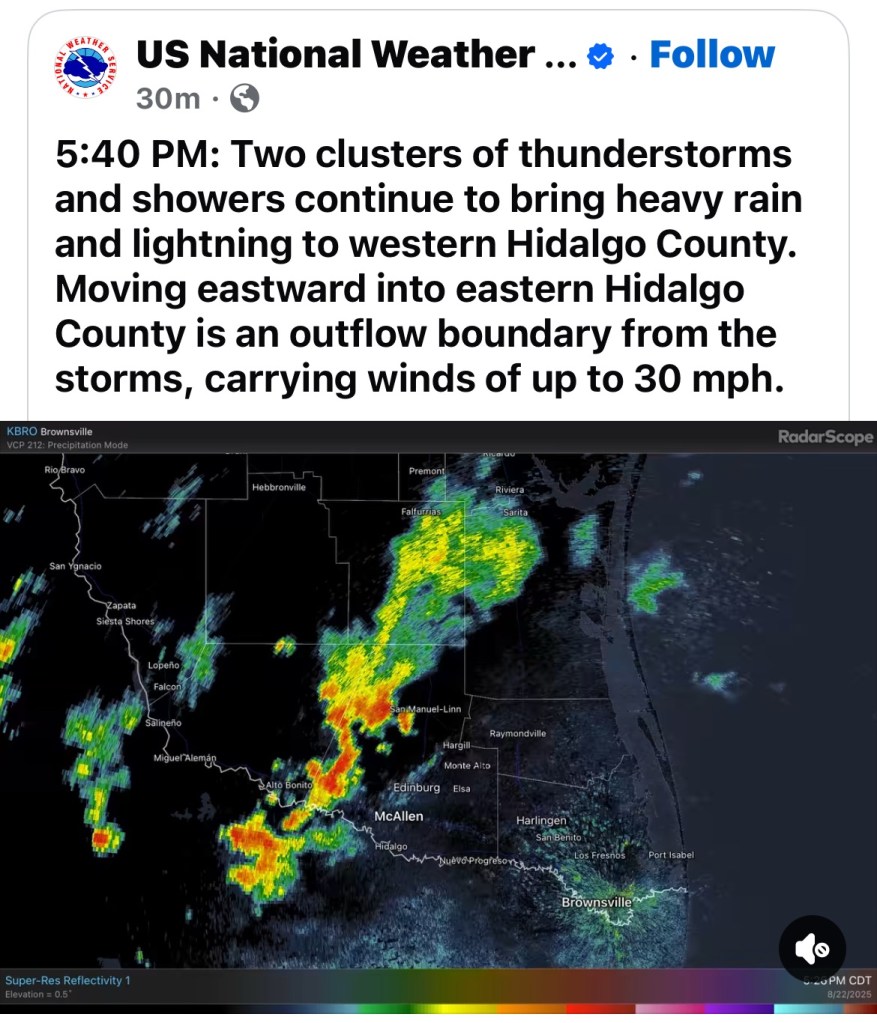Screen dimensions: 877x1023
Task: Unmute the radar video sound
Action: (x=812, y=948)
